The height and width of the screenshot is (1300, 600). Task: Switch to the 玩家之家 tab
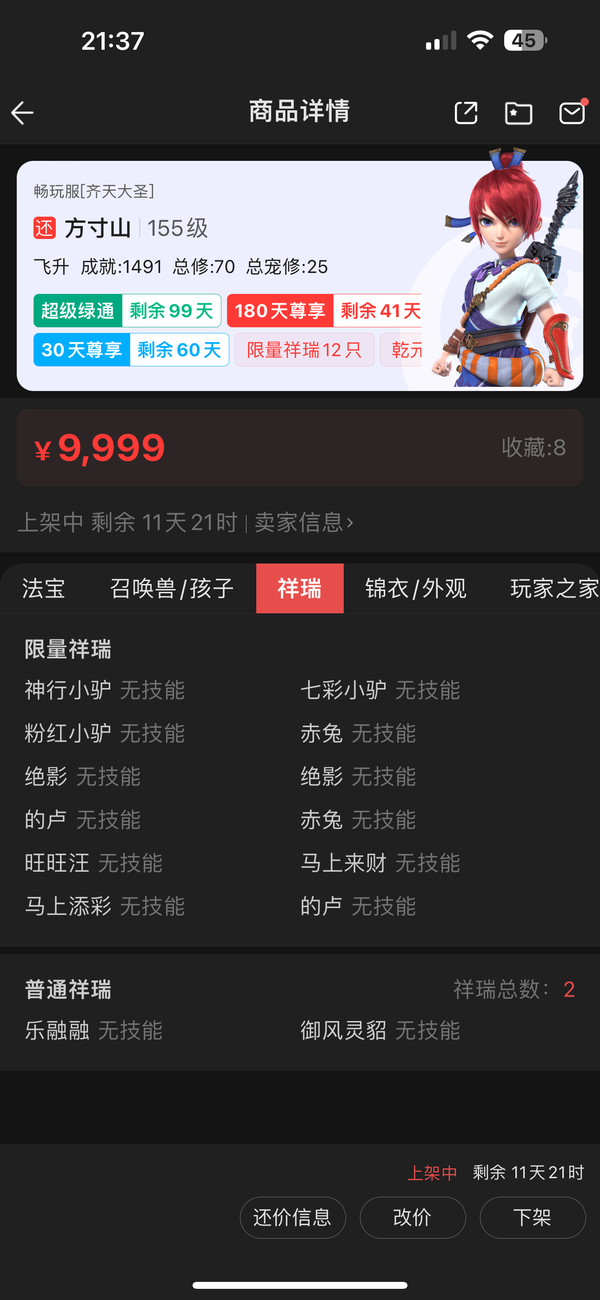(554, 588)
